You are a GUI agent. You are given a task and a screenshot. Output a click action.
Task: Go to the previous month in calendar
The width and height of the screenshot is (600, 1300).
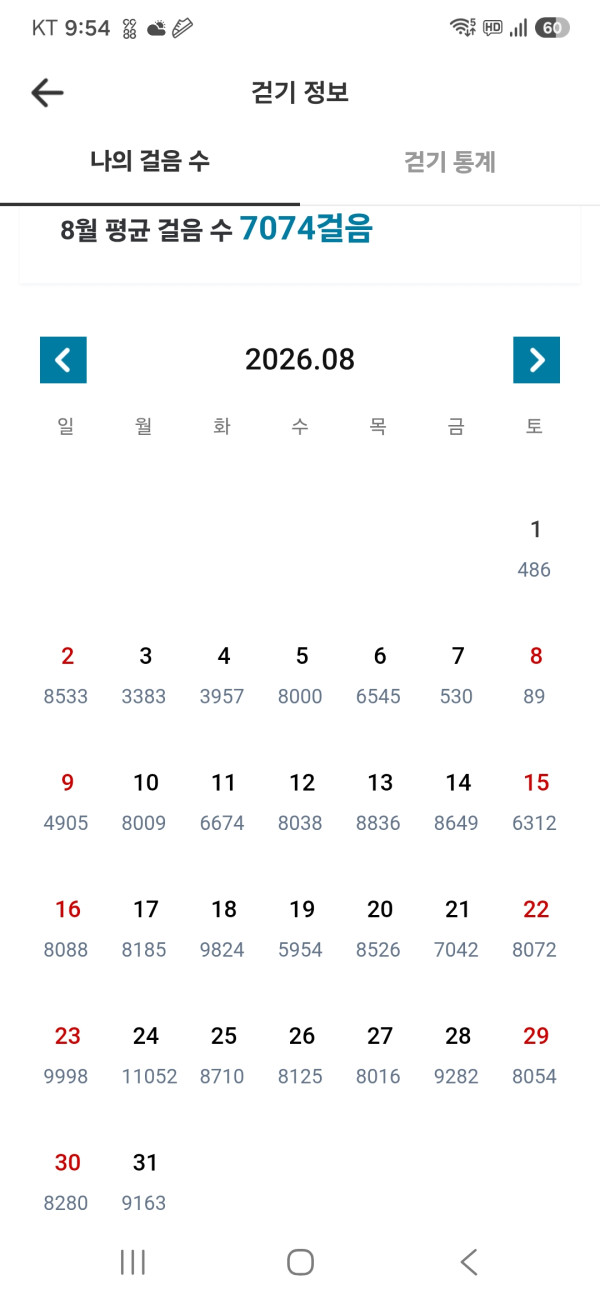[63, 360]
